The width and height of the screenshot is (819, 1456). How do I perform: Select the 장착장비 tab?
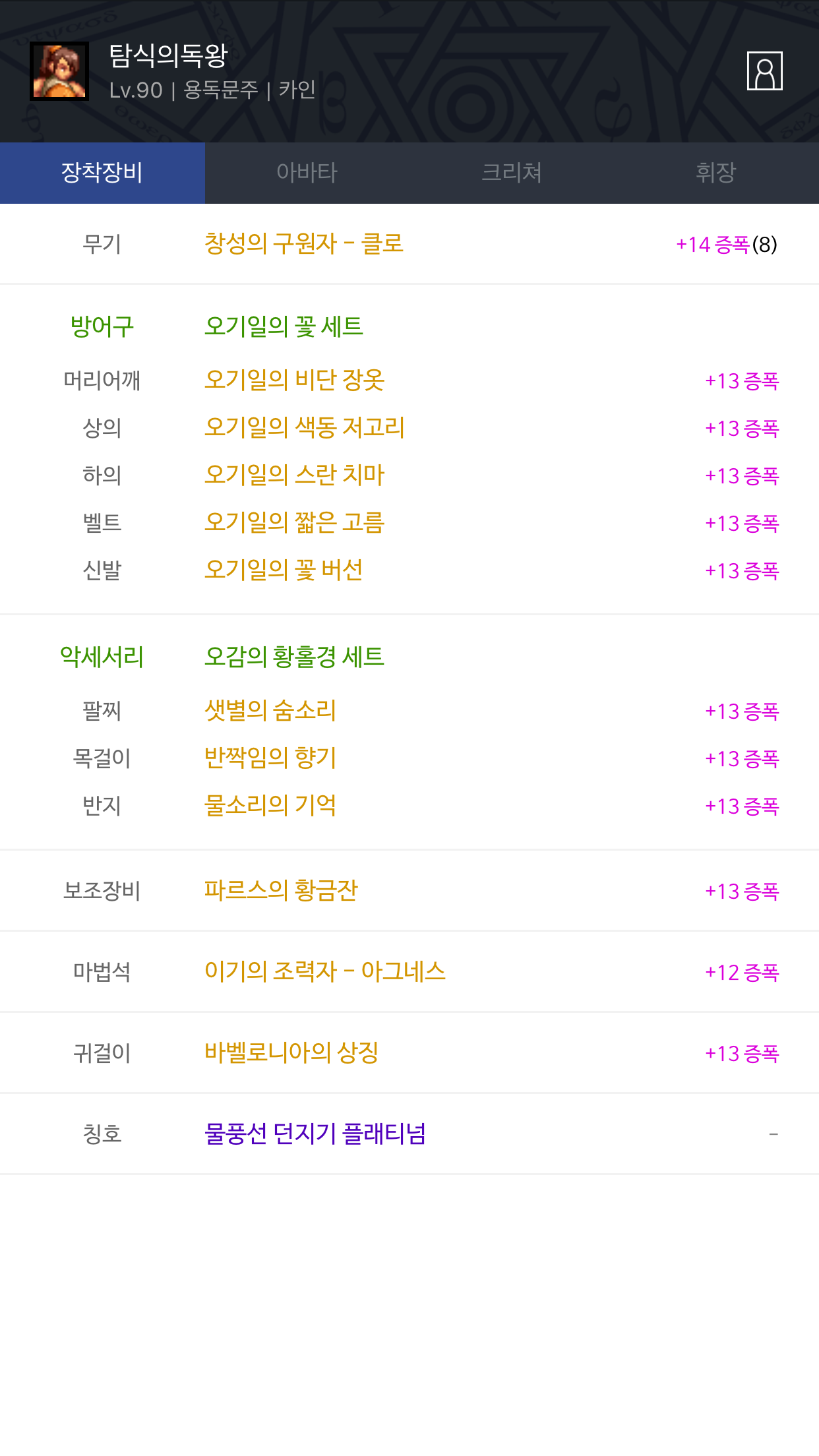pos(102,173)
